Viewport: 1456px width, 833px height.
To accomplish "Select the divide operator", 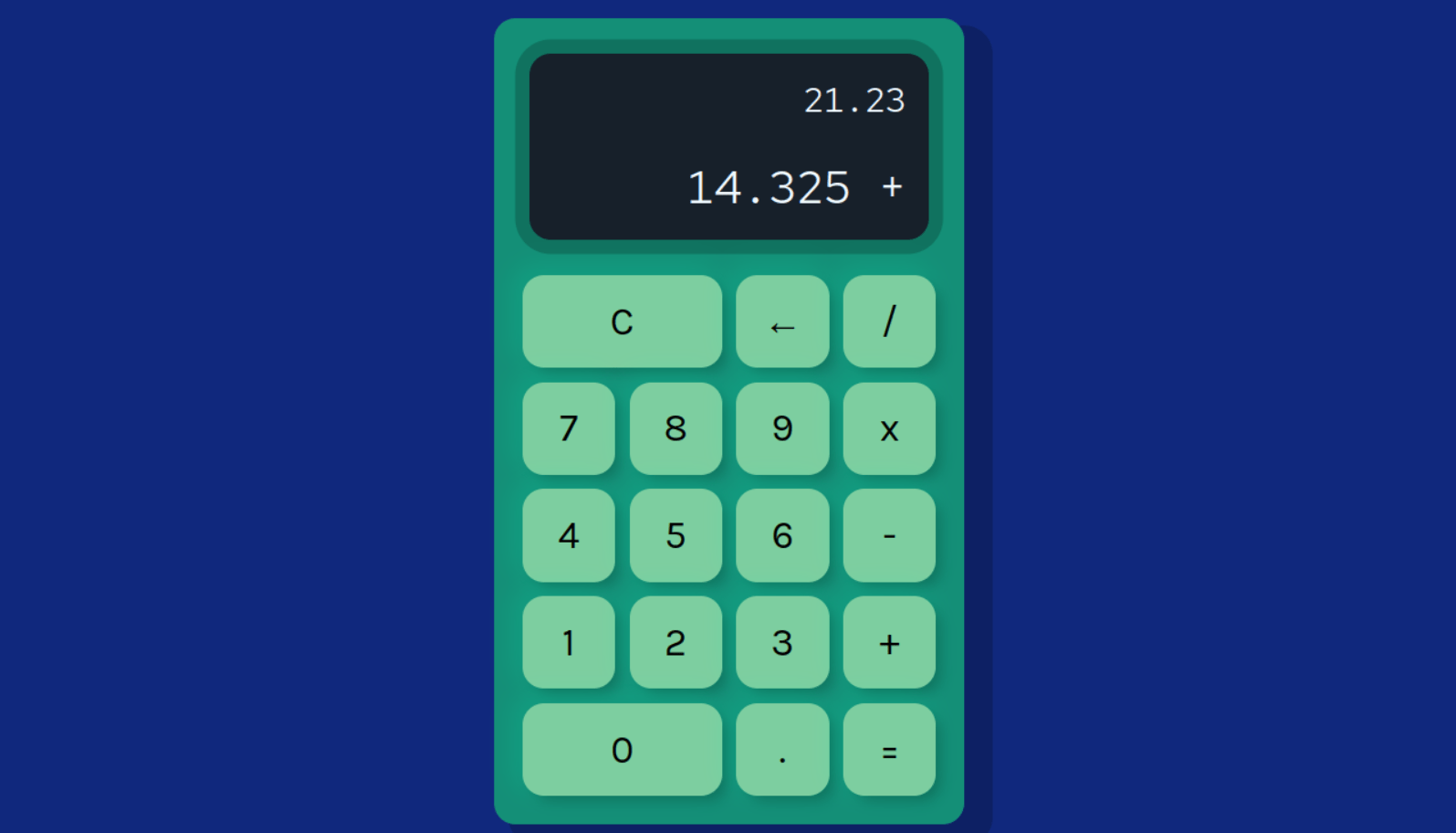I will tap(889, 322).
